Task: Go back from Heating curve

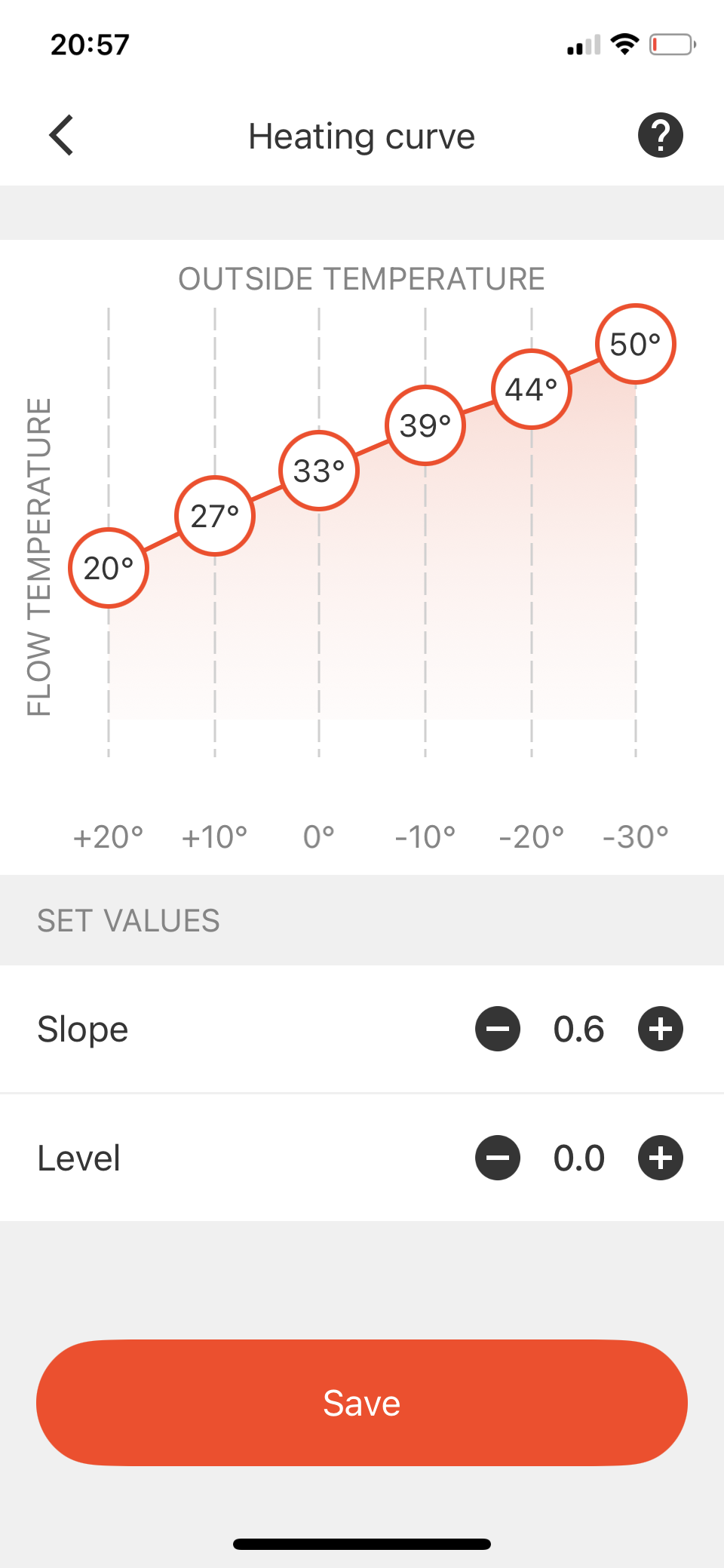Action: pyautogui.click(x=61, y=136)
